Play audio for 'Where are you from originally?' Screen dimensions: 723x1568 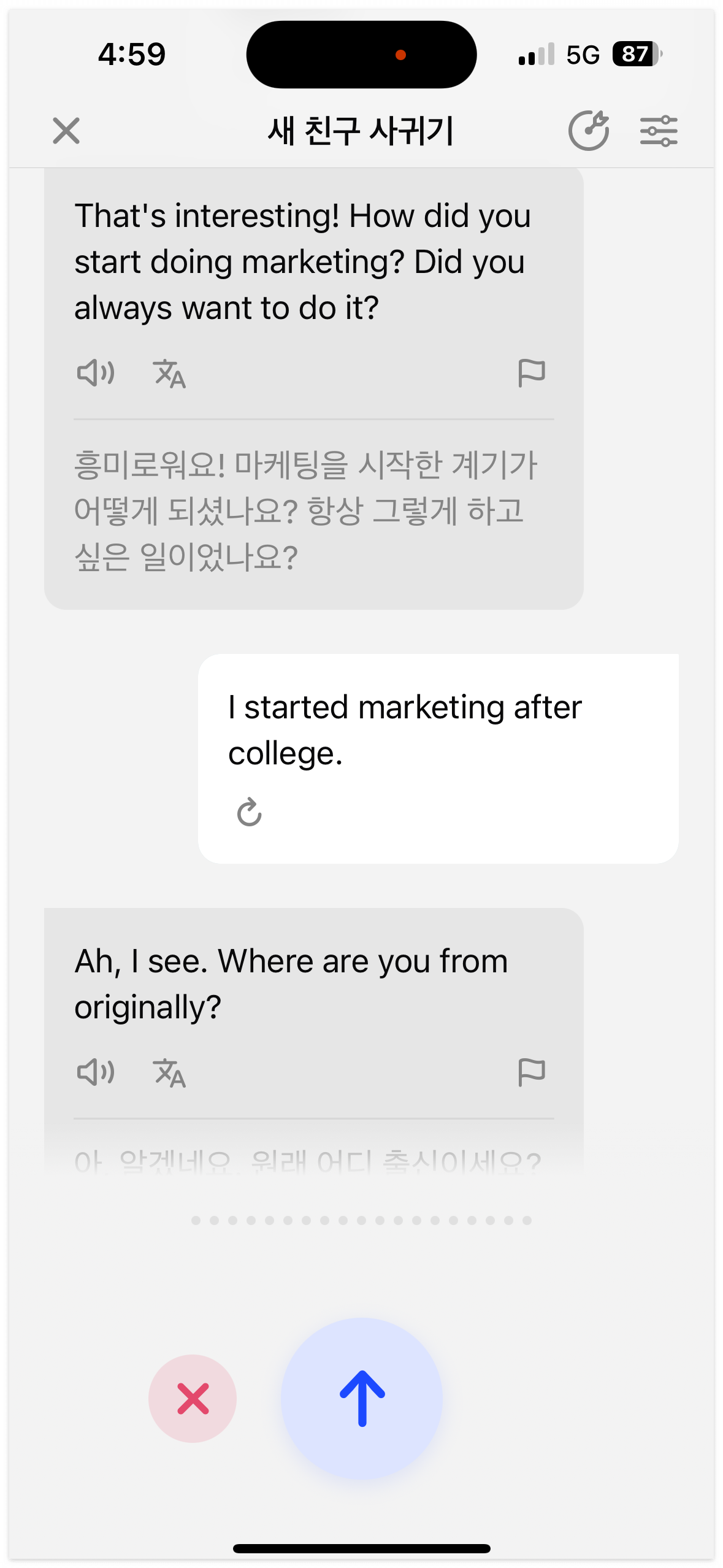(96, 1072)
